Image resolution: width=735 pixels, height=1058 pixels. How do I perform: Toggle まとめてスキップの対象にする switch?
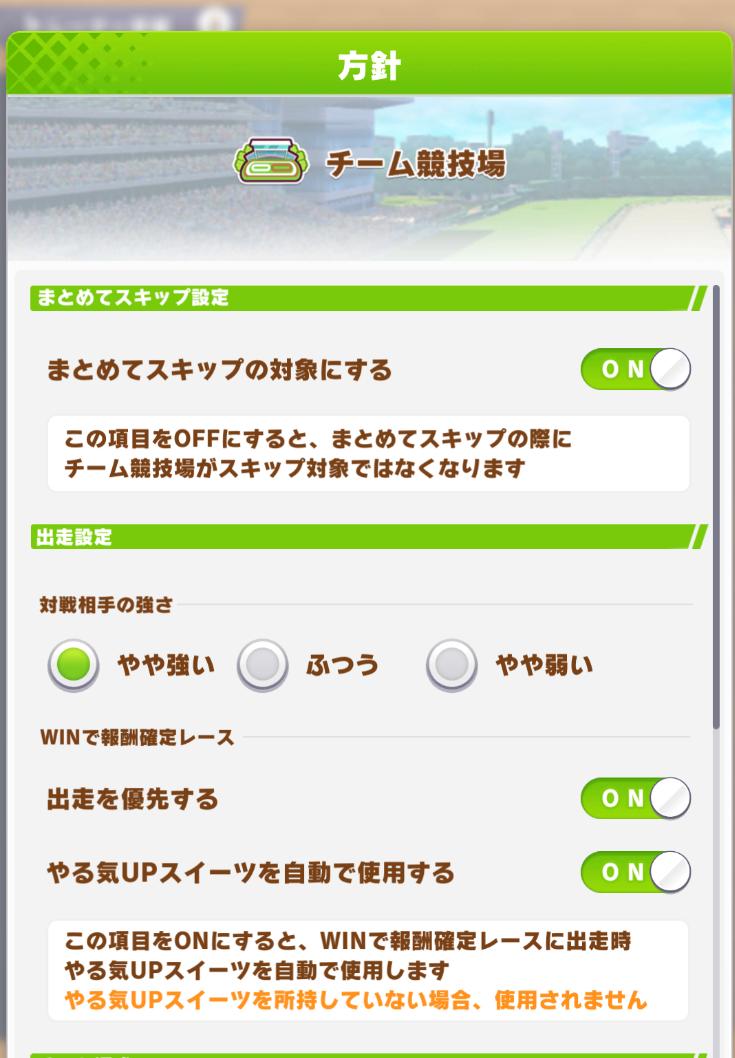636,370
